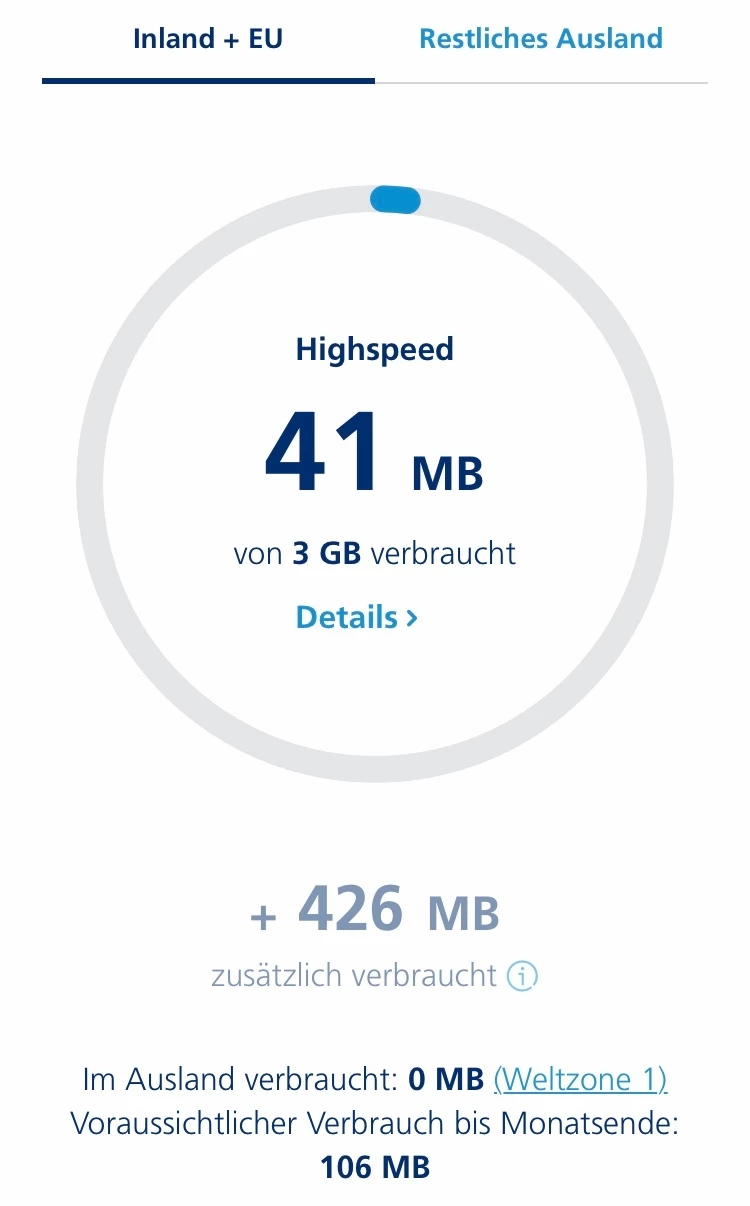Open Details for Highspeed data usage
The image size is (750, 1206).
(x=356, y=617)
